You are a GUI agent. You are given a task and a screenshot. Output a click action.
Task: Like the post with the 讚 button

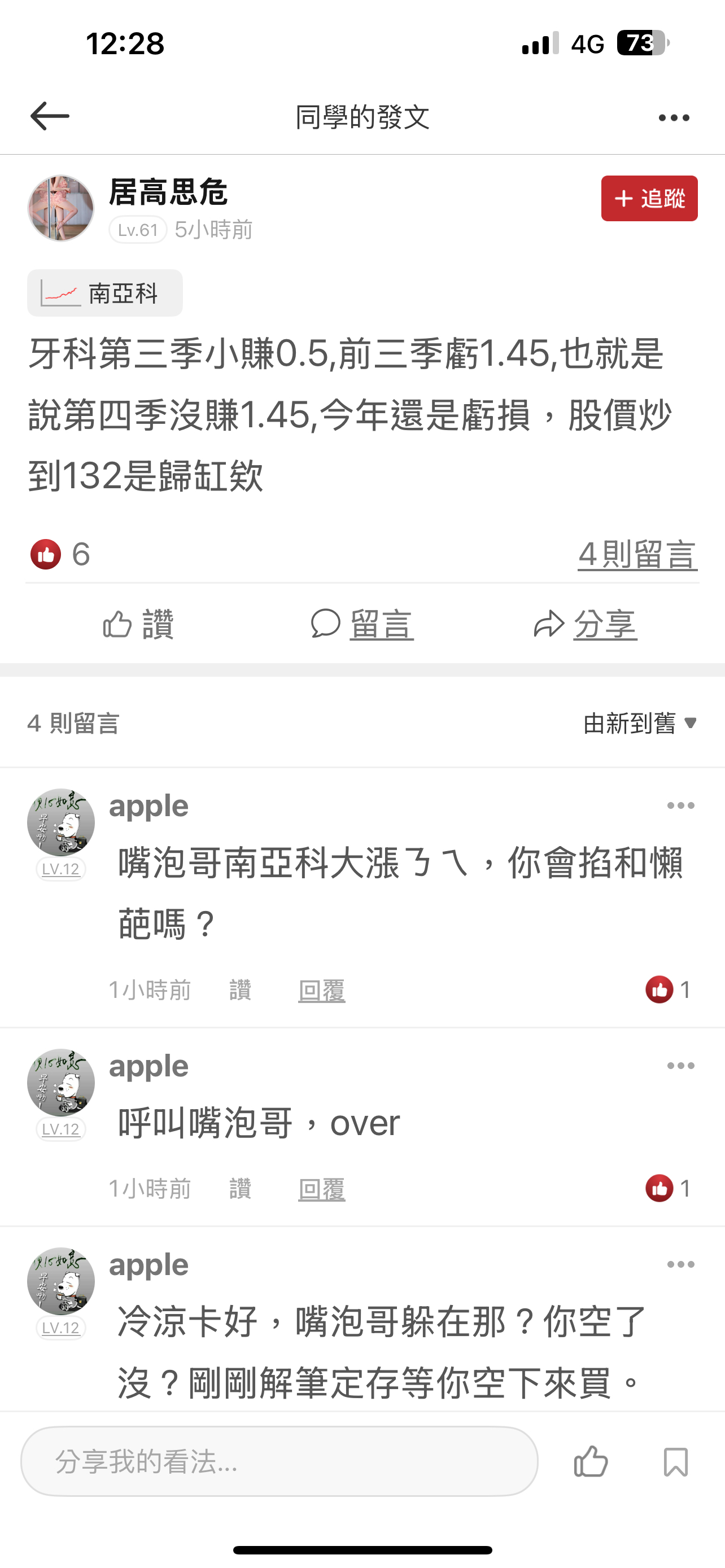[138, 624]
